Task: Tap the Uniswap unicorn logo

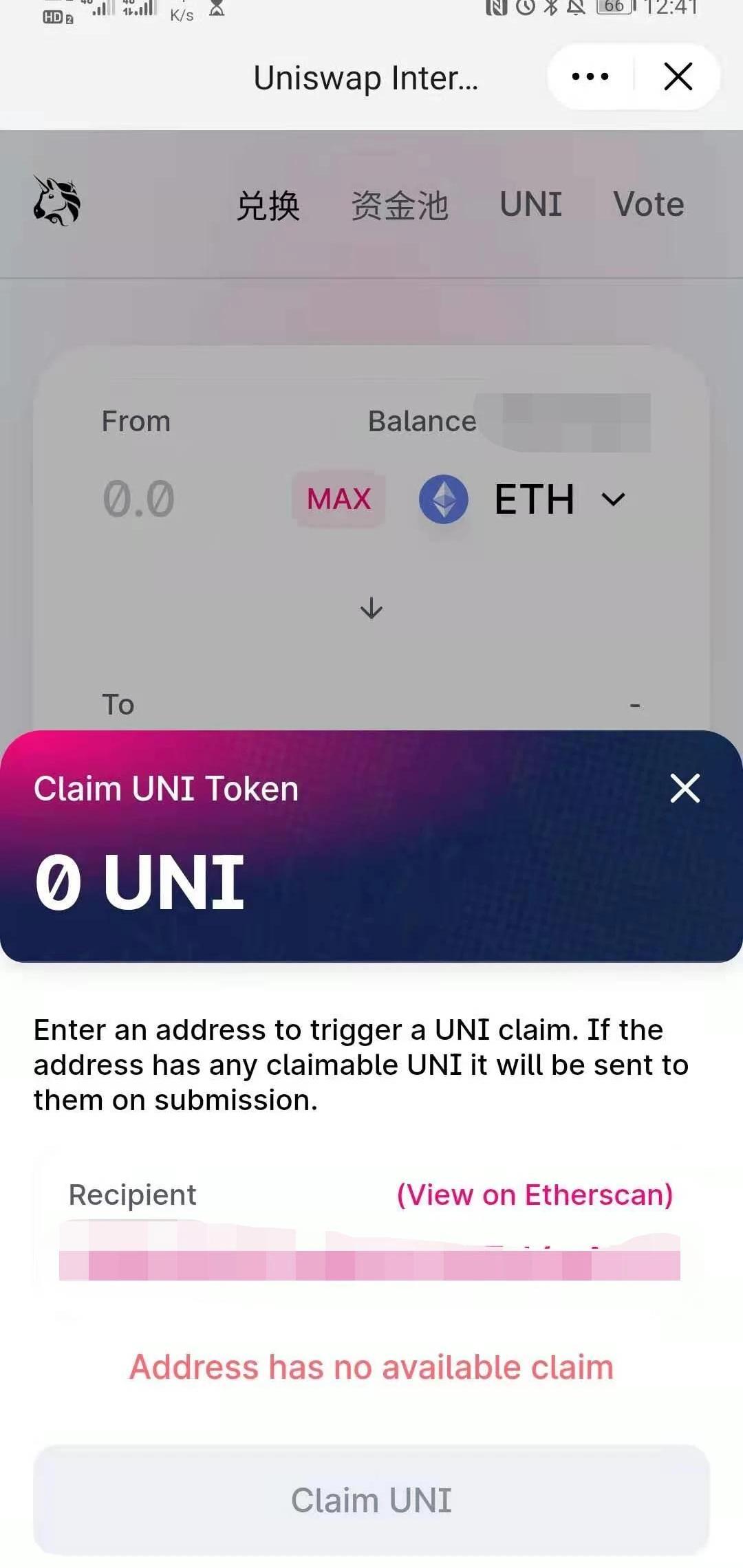Action: point(57,201)
